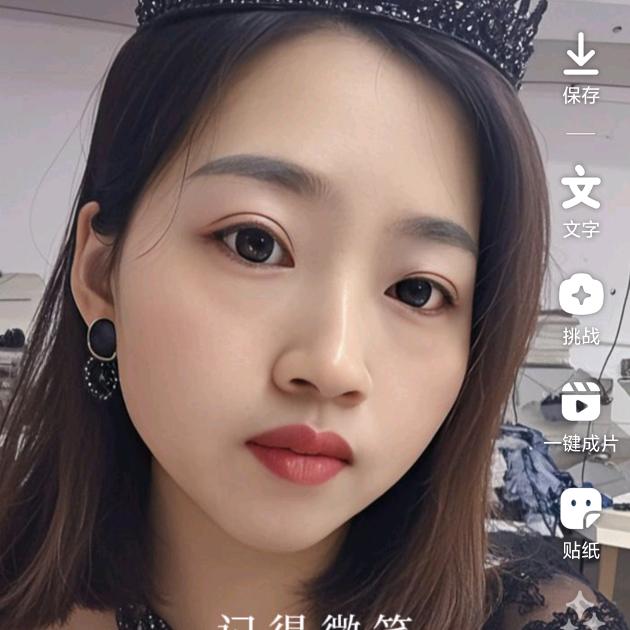Open 贴纸 sticker picker

coord(580,520)
